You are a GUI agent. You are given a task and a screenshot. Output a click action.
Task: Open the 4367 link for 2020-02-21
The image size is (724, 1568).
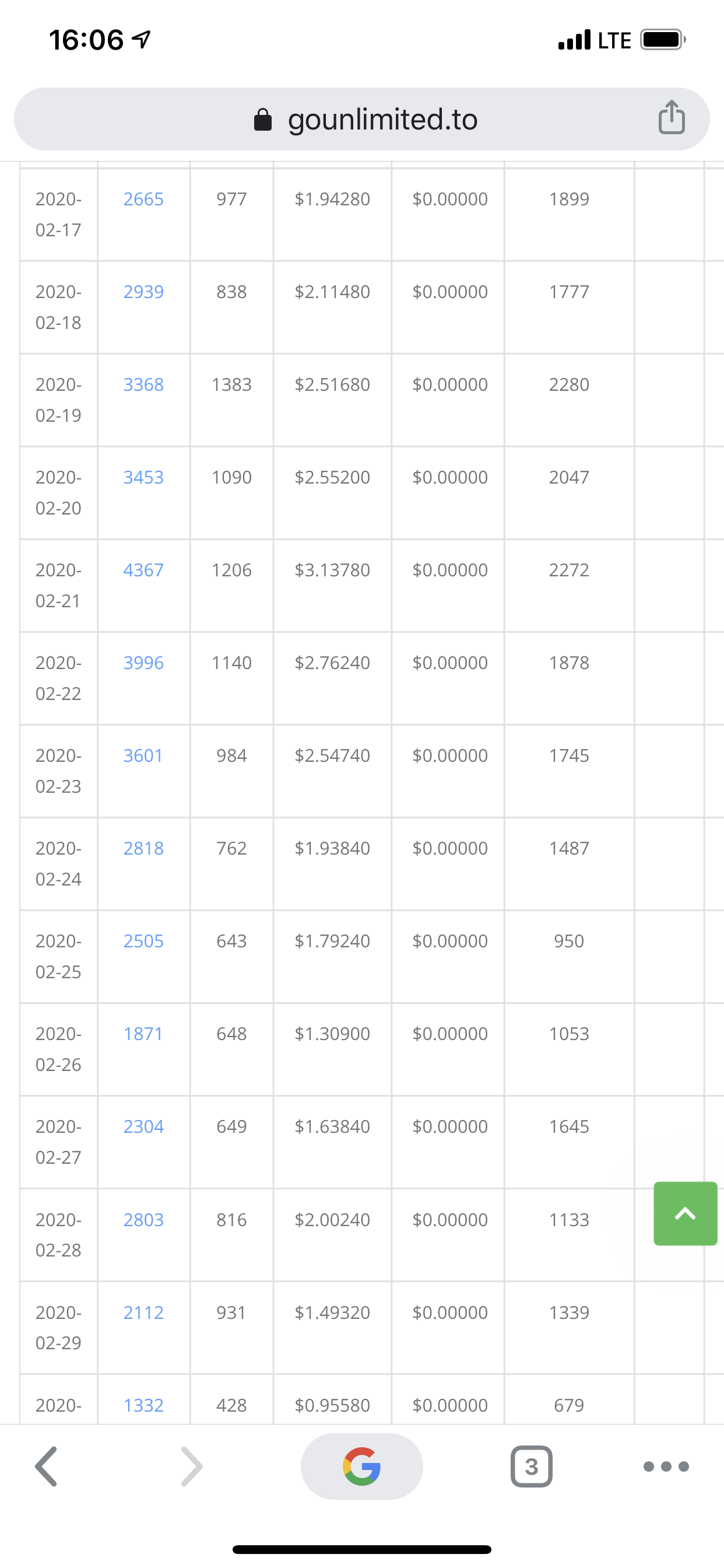[x=143, y=570]
